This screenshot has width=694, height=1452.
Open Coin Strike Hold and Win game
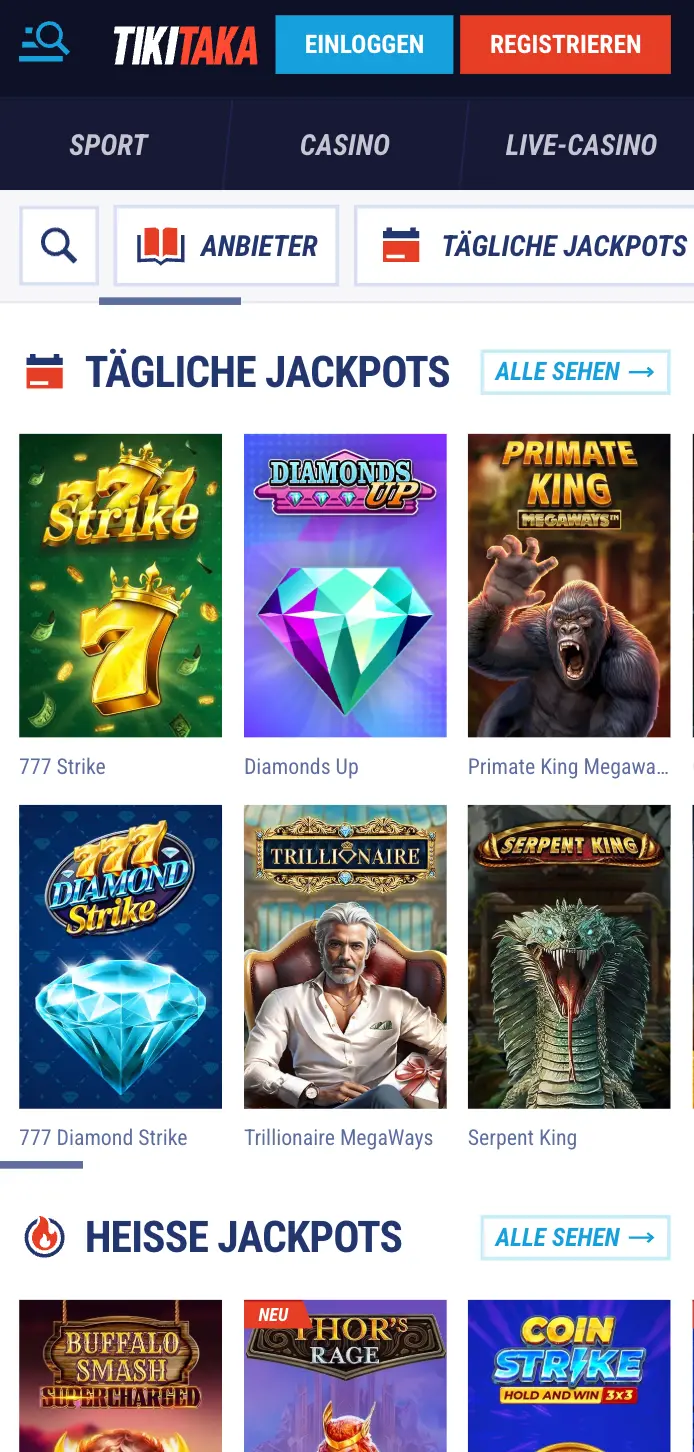[x=569, y=1375]
